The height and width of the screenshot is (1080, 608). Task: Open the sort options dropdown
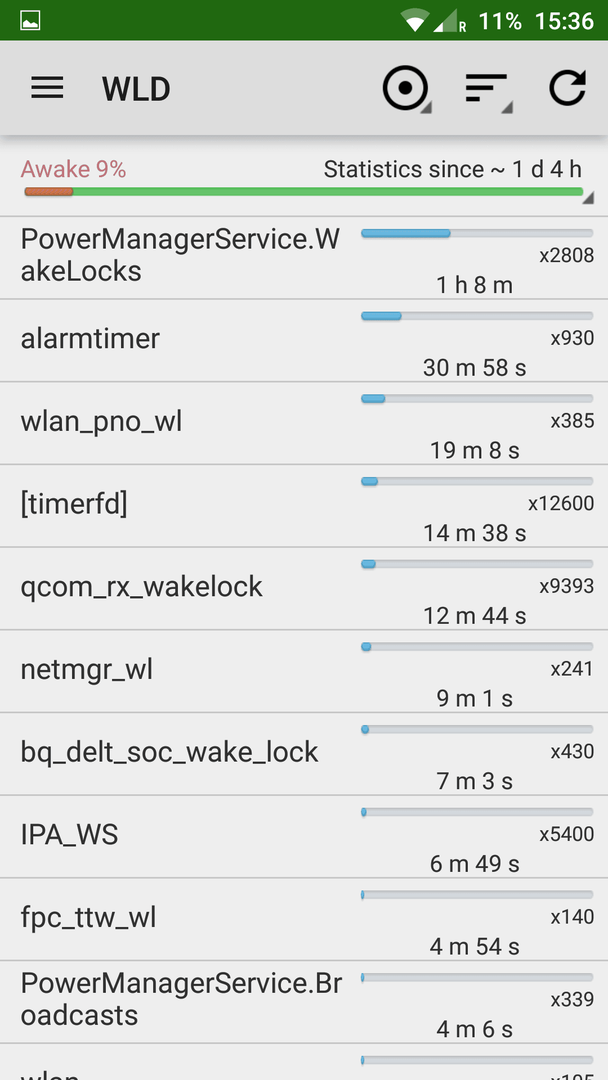pos(488,89)
